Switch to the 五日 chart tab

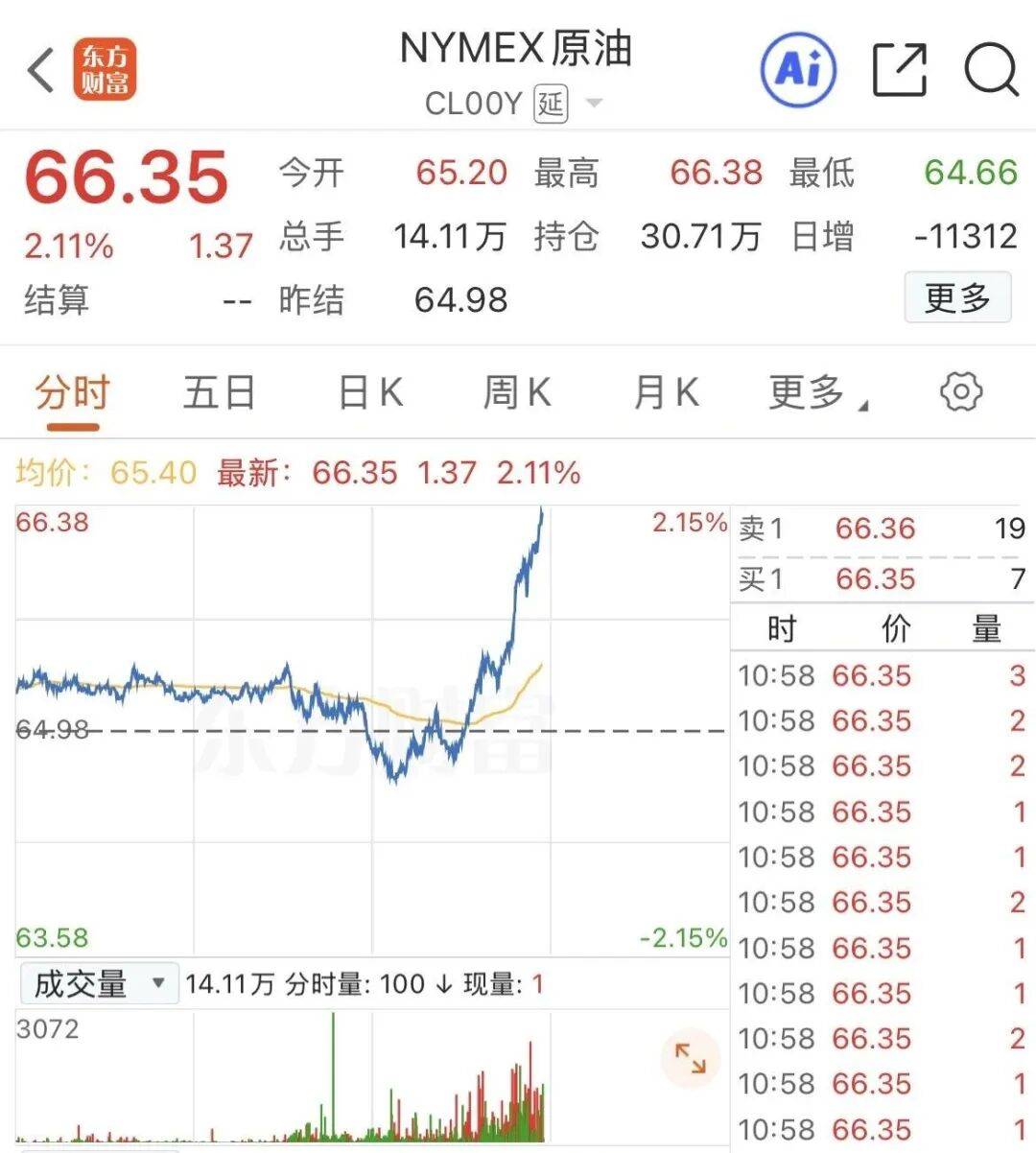(220, 393)
